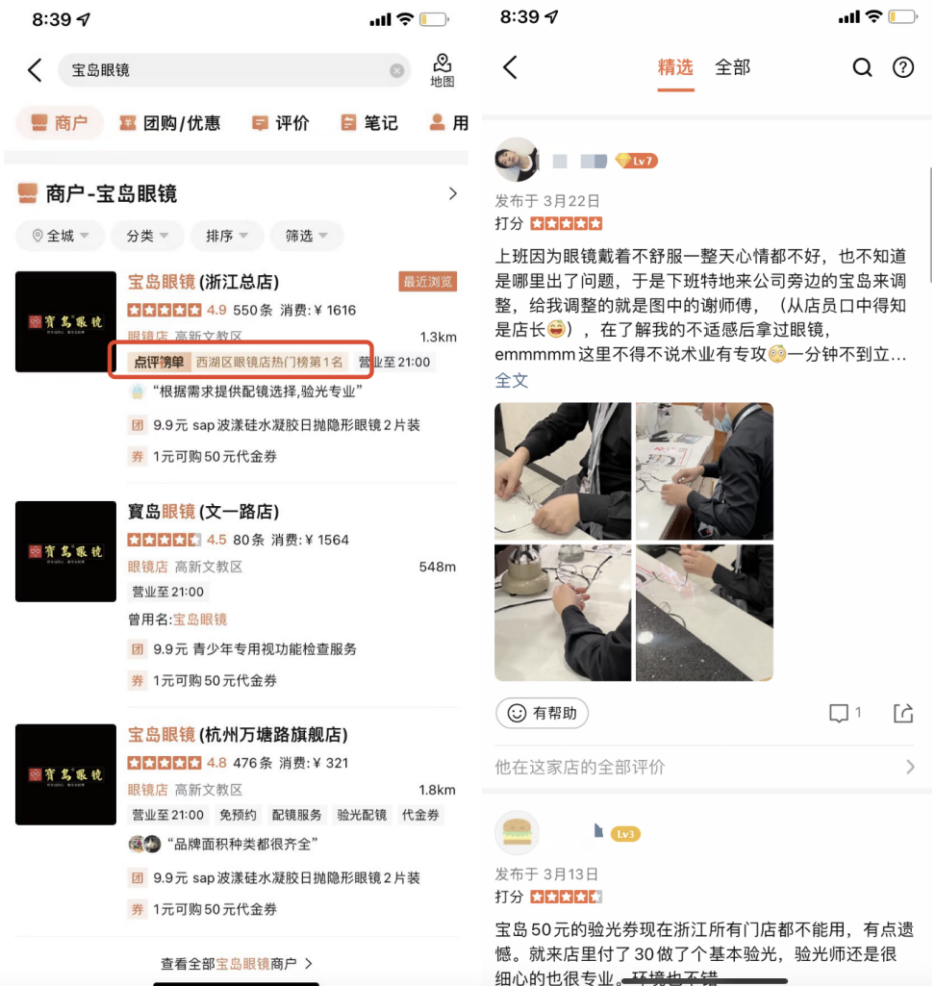Share the 3月22日 review

tap(903, 713)
